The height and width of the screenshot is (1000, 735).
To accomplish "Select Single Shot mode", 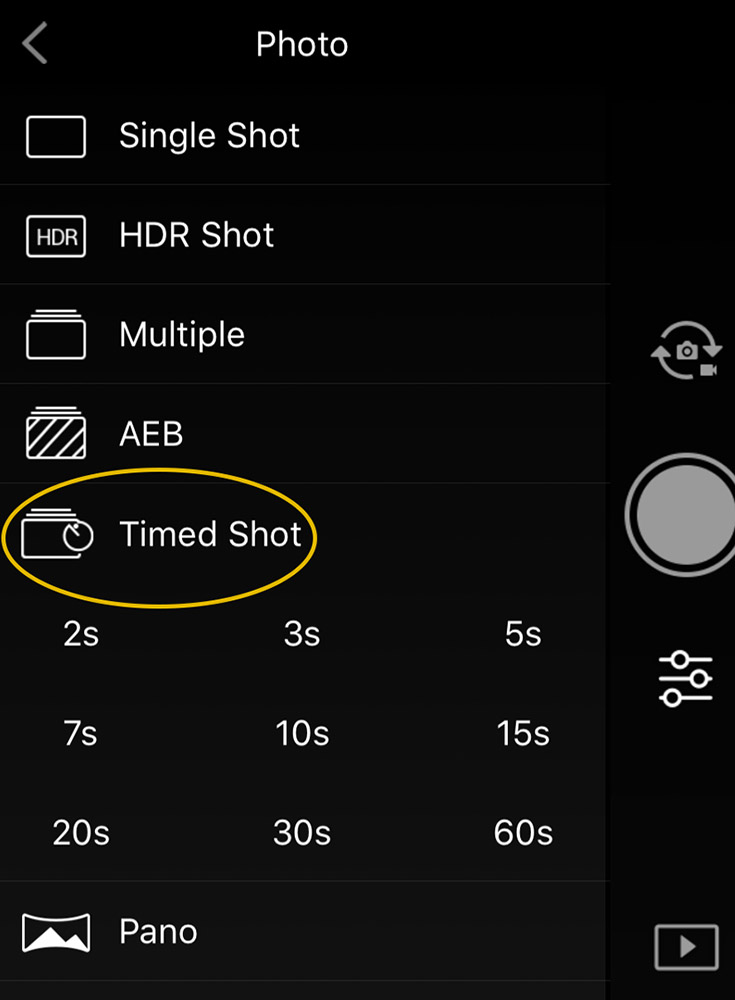I will (208, 136).
